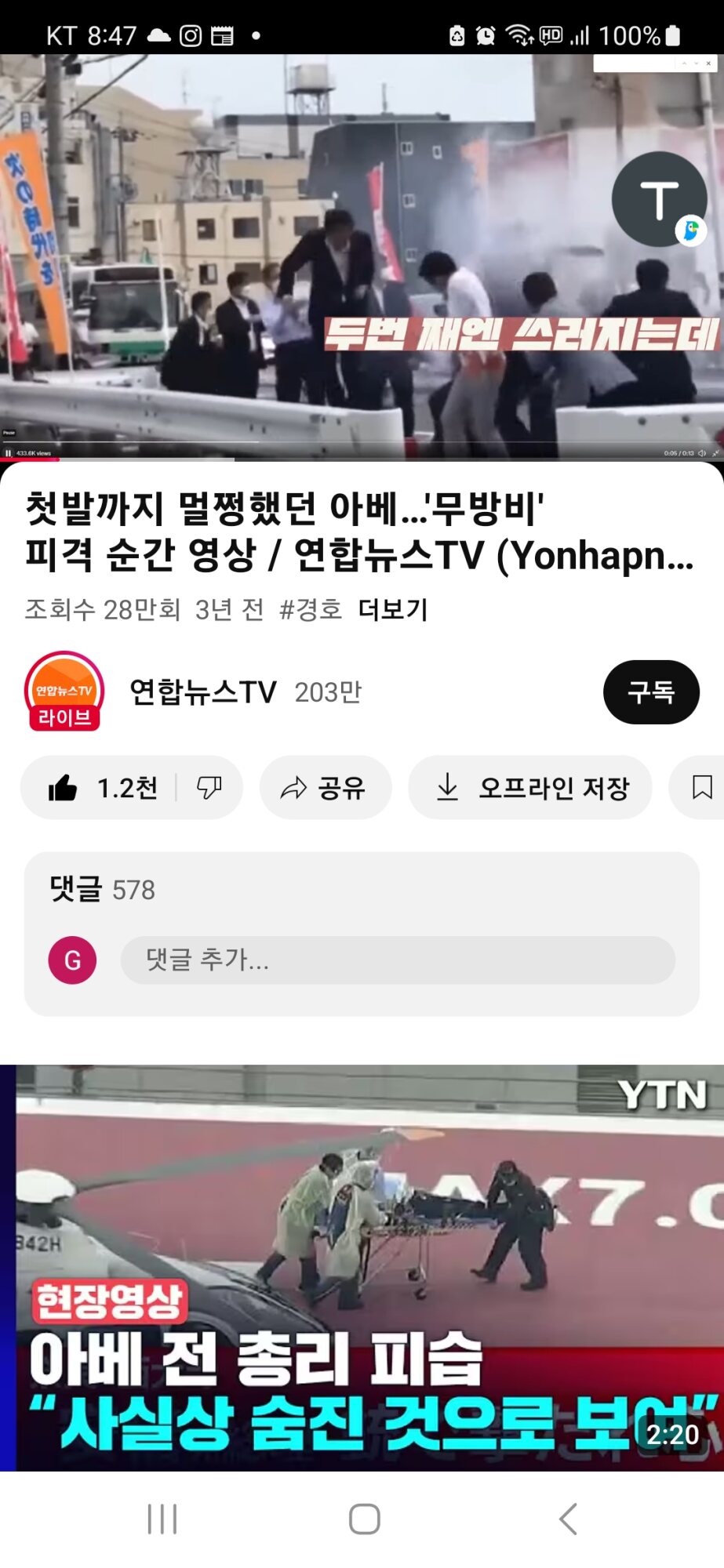Open the #경호 hashtag

point(311,609)
